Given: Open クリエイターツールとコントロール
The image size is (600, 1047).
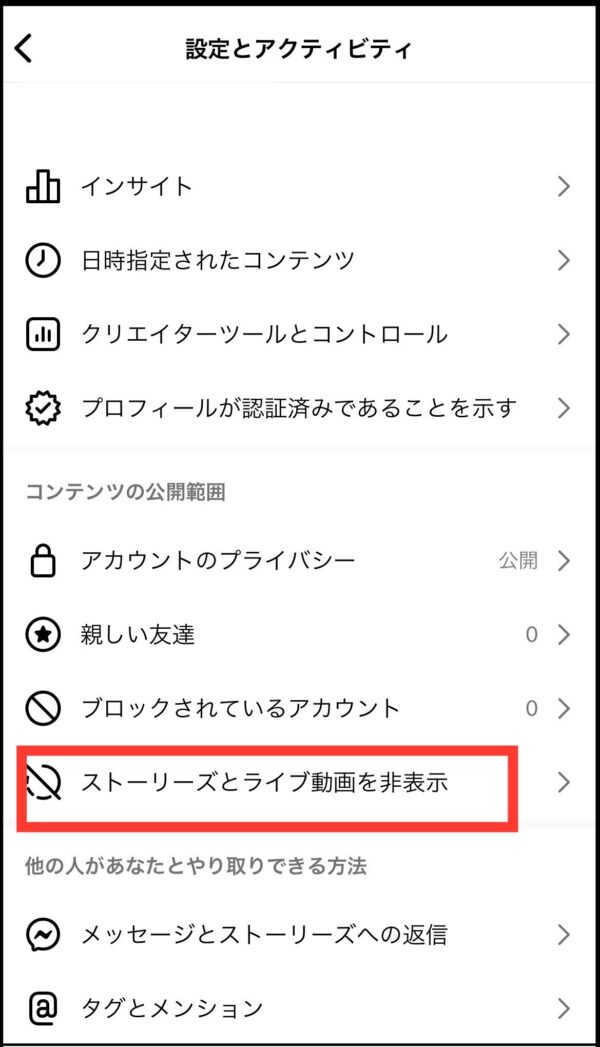Looking at the screenshot, I should 300,334.
